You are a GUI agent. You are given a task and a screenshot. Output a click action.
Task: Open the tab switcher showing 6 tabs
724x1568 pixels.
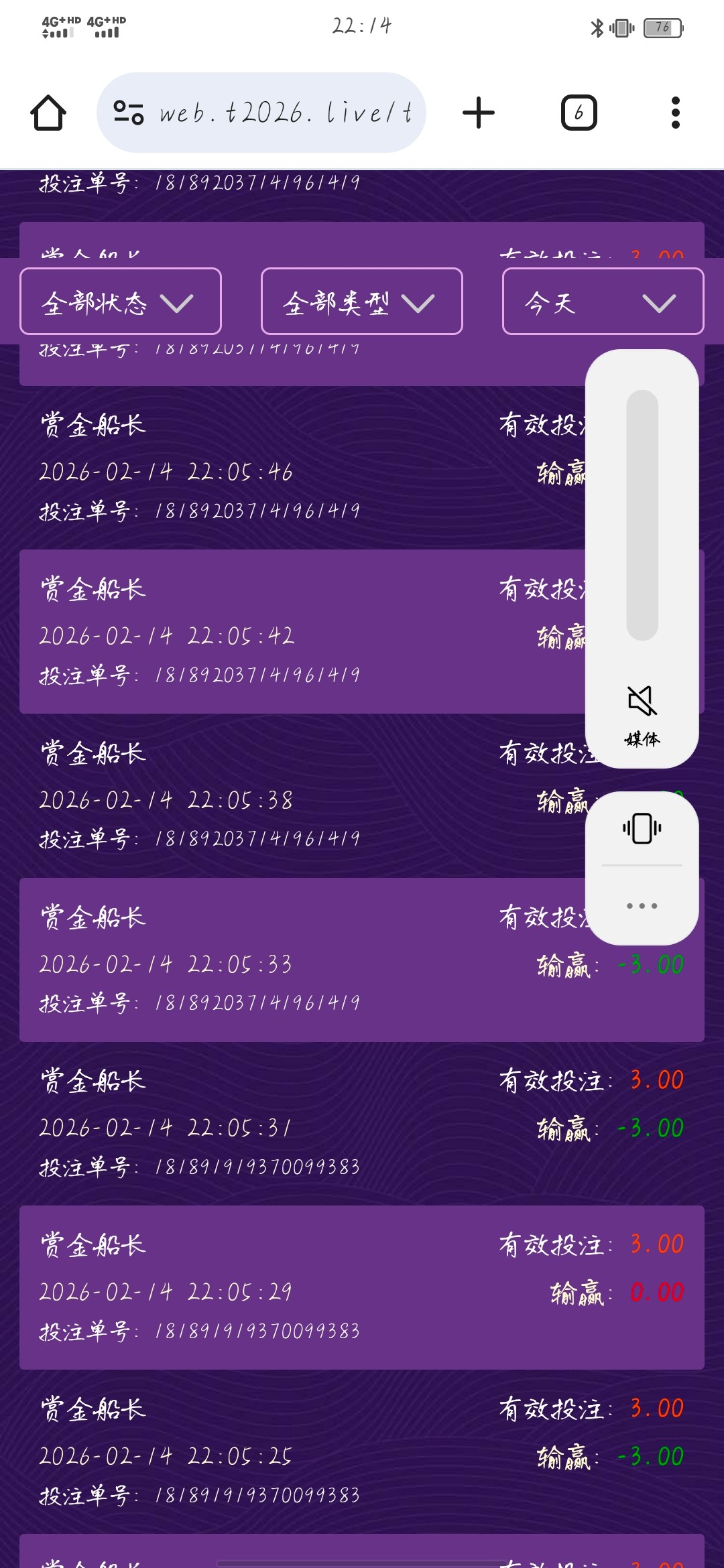point(578,113)
